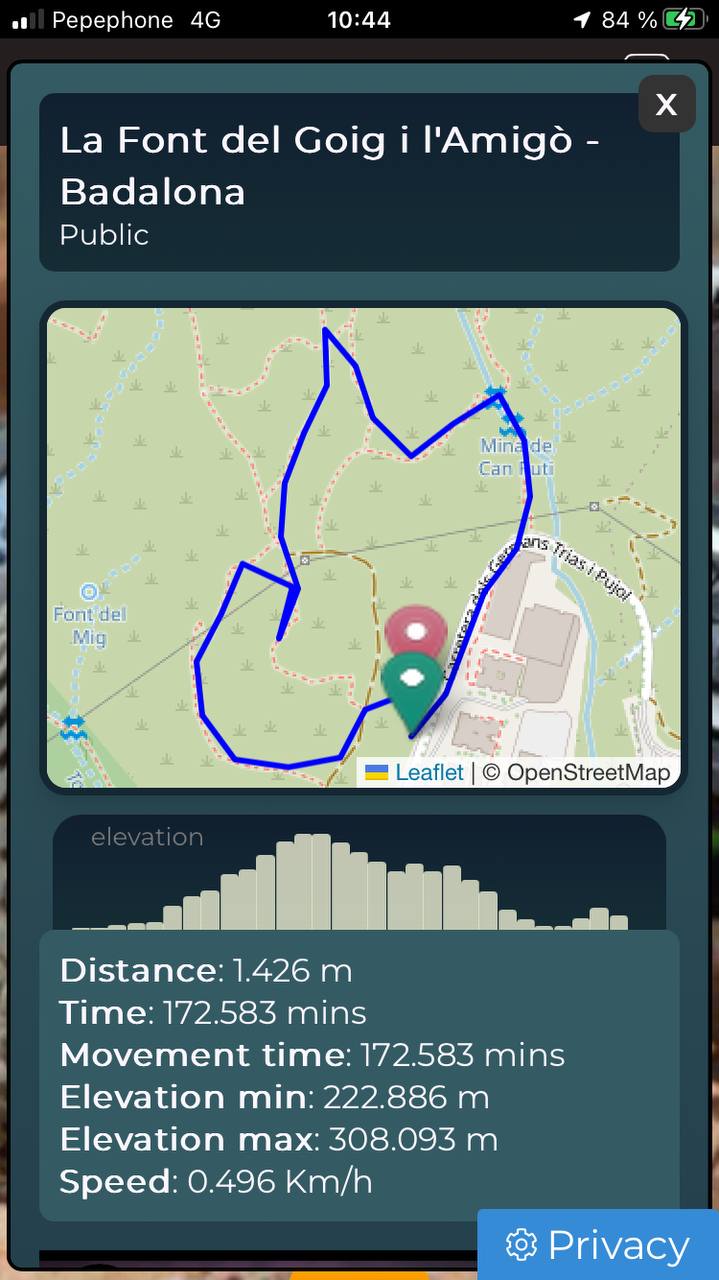Open the Privacy settings button

click(598, 1245)
